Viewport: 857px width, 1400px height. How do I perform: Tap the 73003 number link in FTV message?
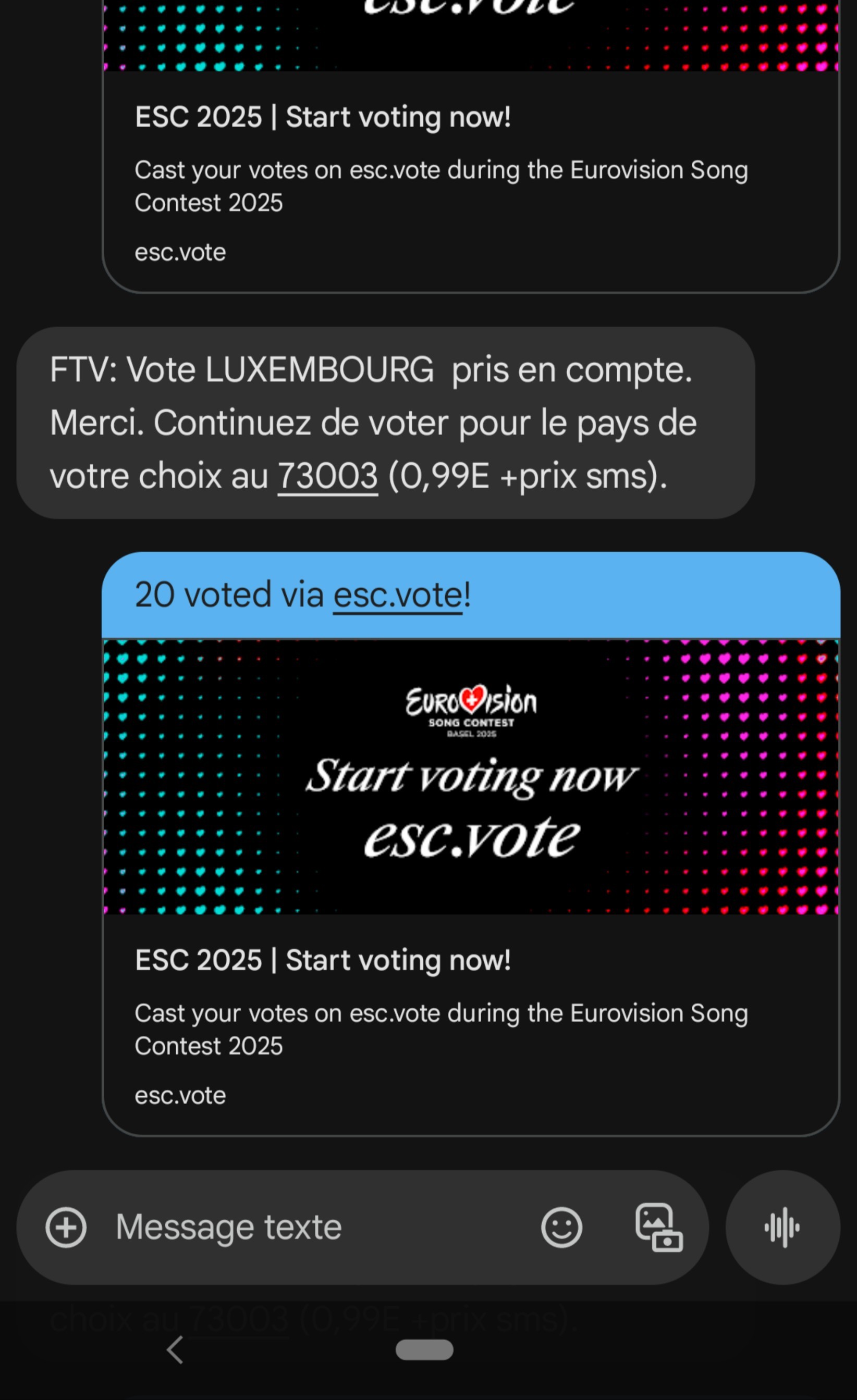[327, 476]
